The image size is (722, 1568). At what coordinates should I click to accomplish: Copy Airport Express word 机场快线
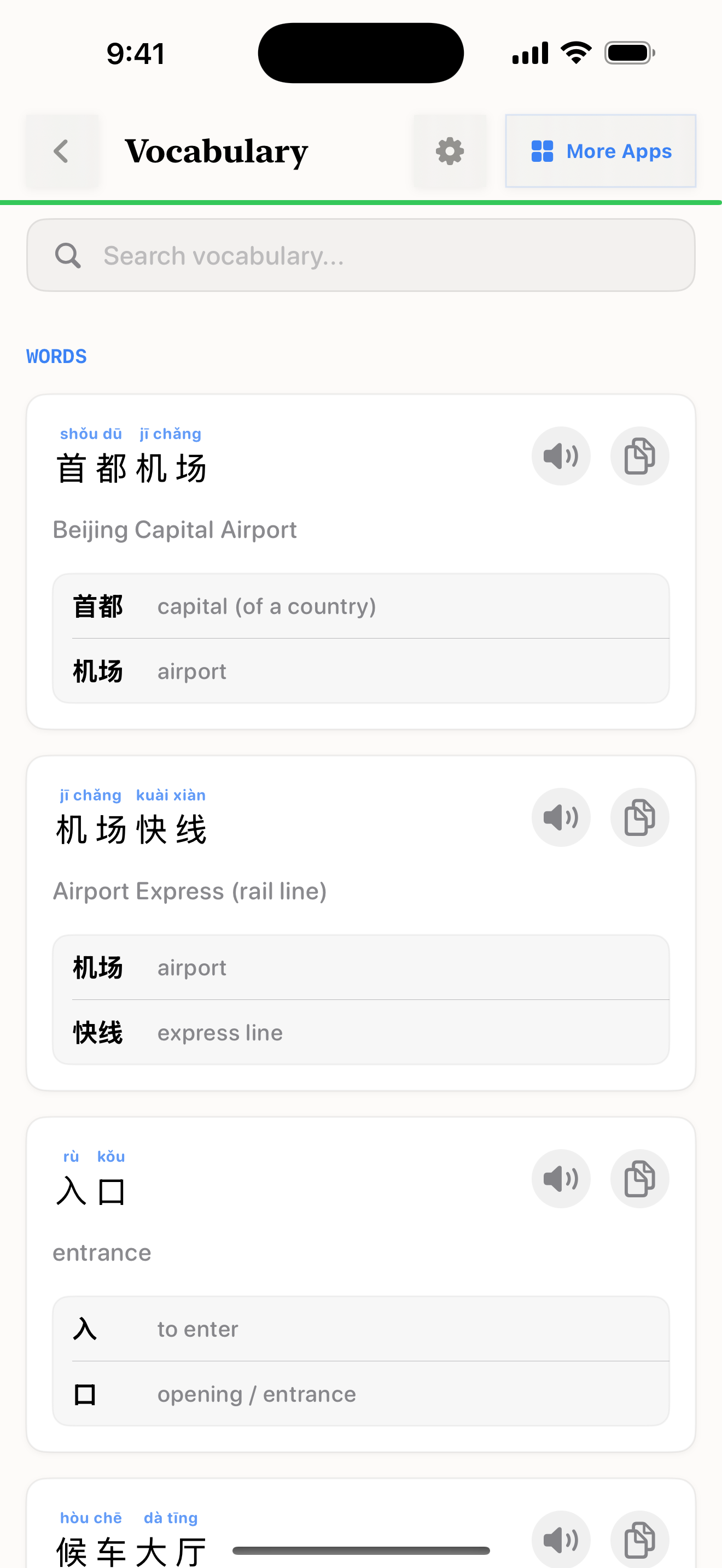pyautogui.click(x=639, y=817)
